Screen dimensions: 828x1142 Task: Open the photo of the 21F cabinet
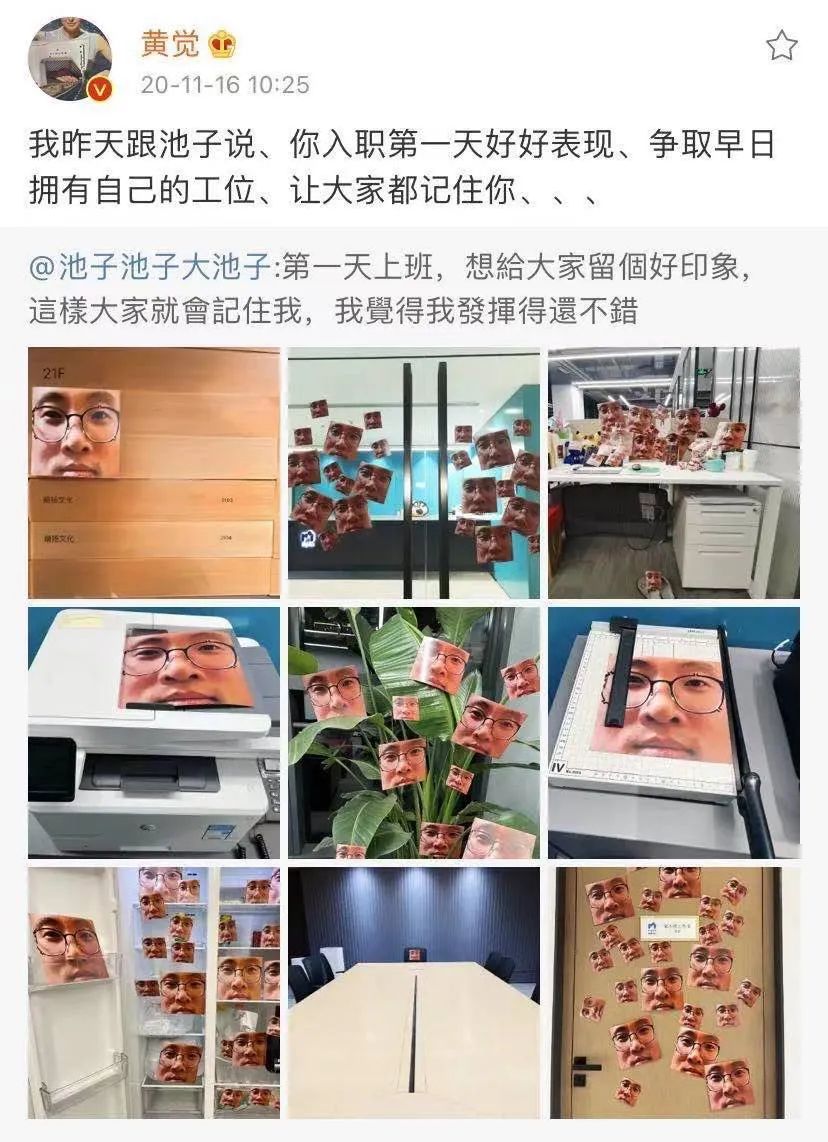153,472
